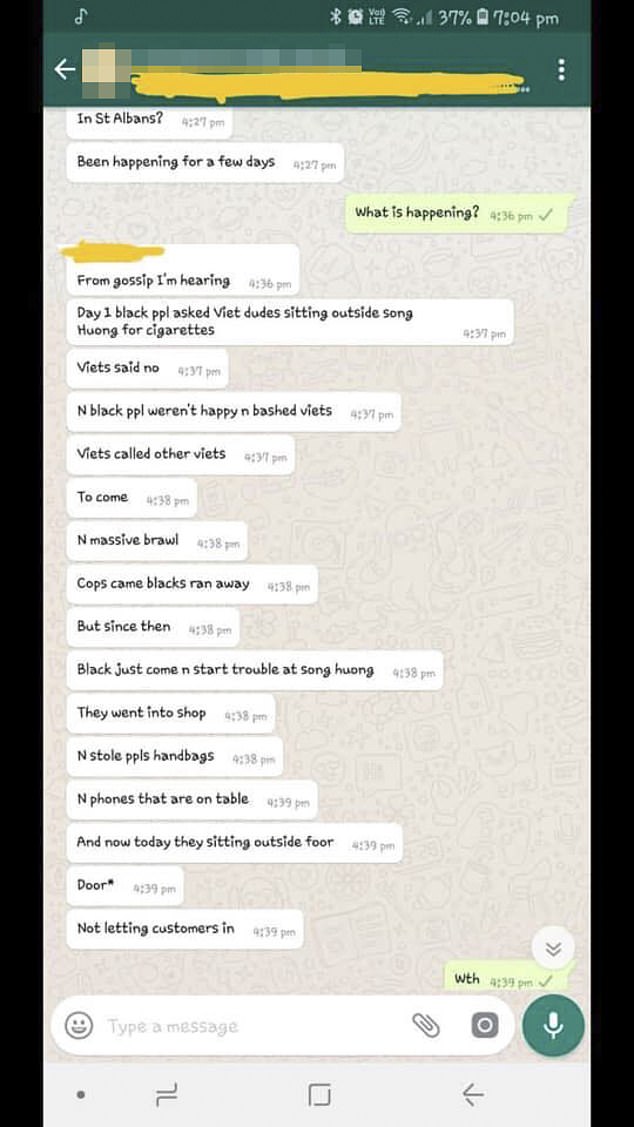Image resolution: width=634 pixels, height=1127 pixels.
Task: Open the camera from message bar
Action: tap(484, 1025)
